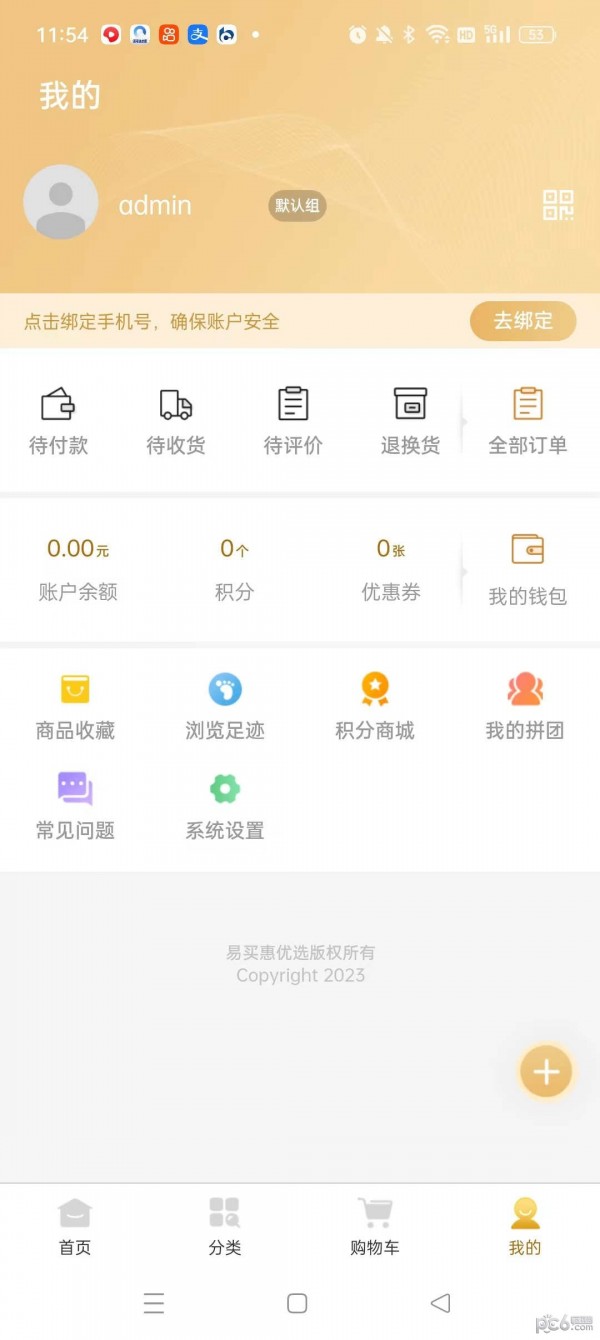The height and width of the screenshot is (1340, 600).
Task: Open 我的拼团 group buys
Action: [525, 706]
